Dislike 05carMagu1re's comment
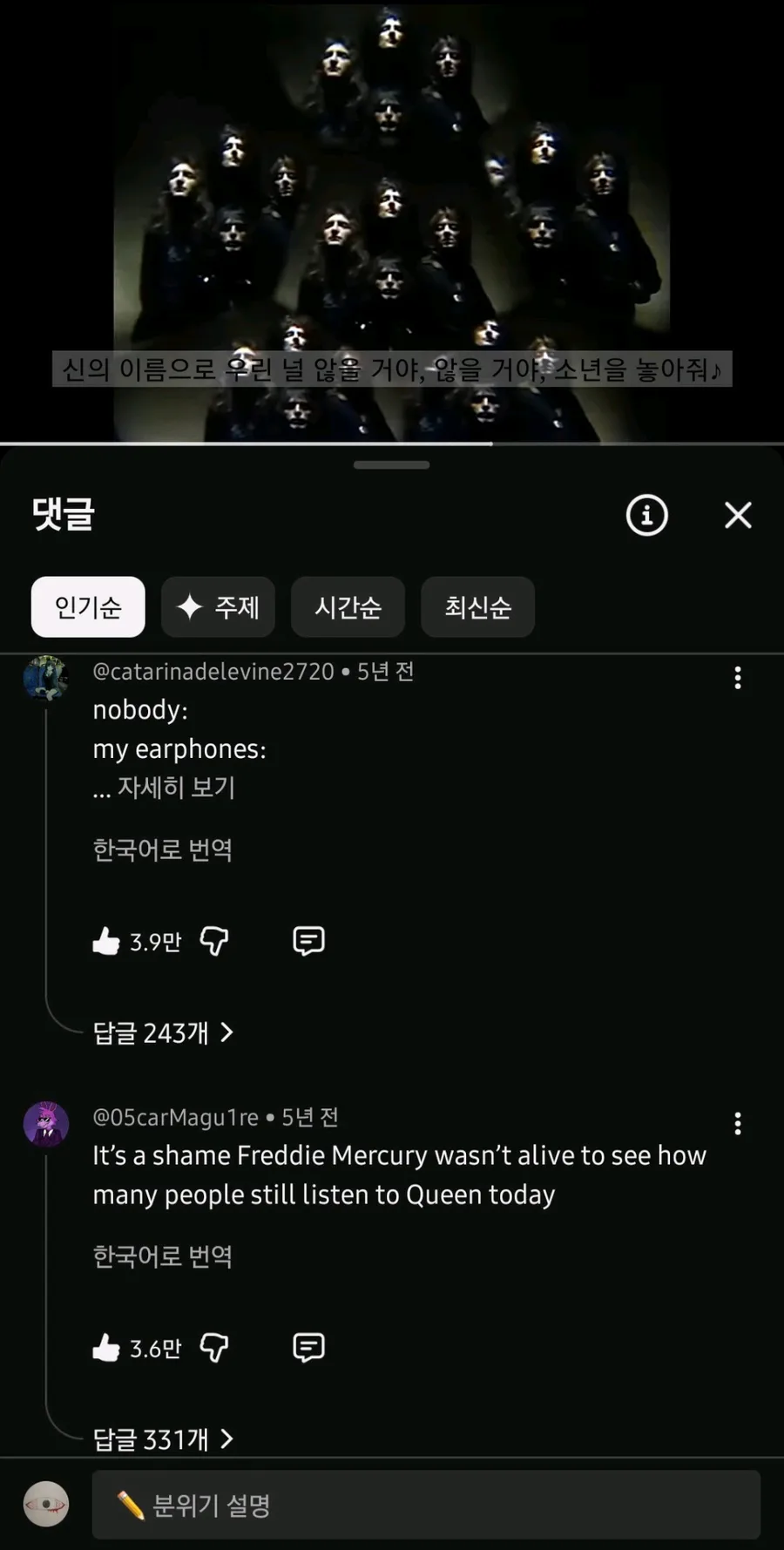784x1550 pixels. point(214,1348)
